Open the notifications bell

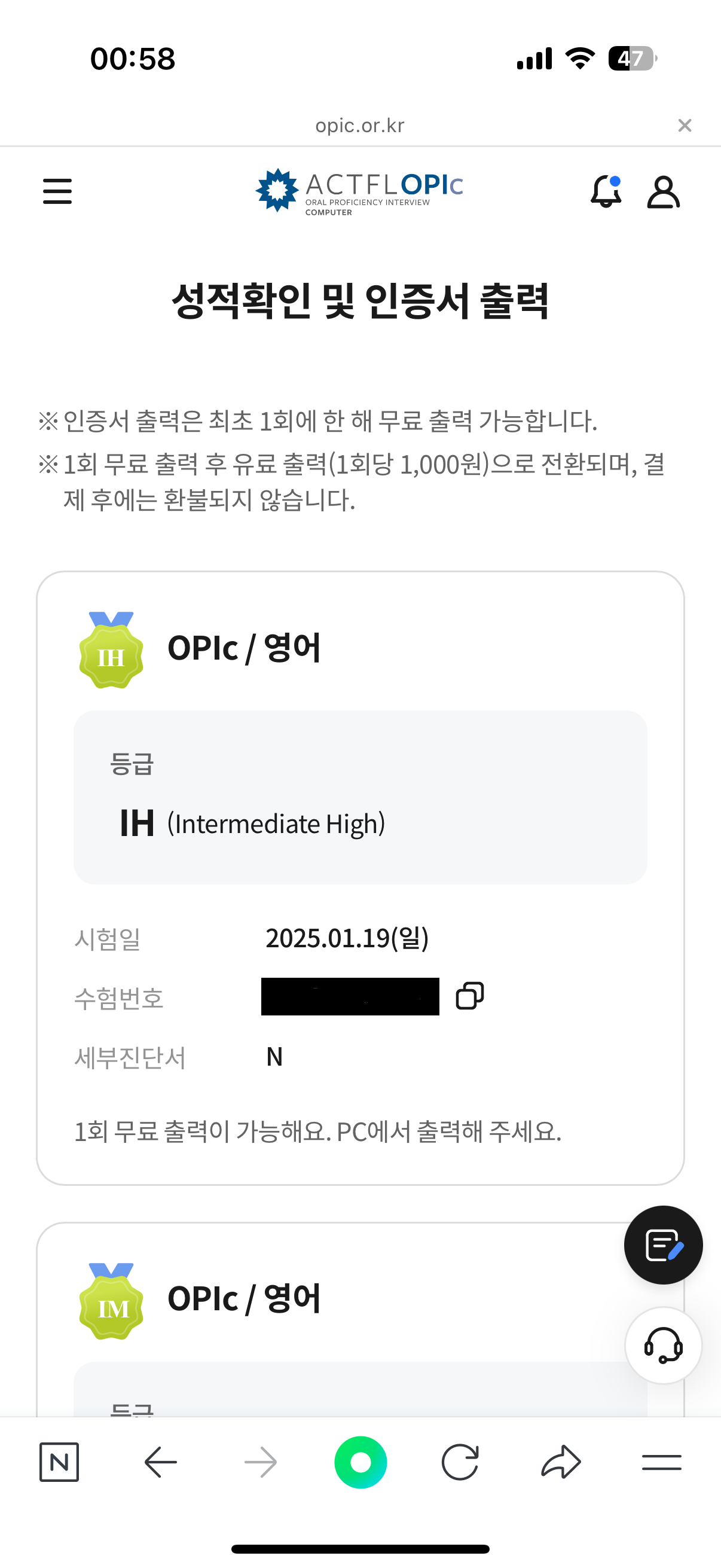click(606, 191)
